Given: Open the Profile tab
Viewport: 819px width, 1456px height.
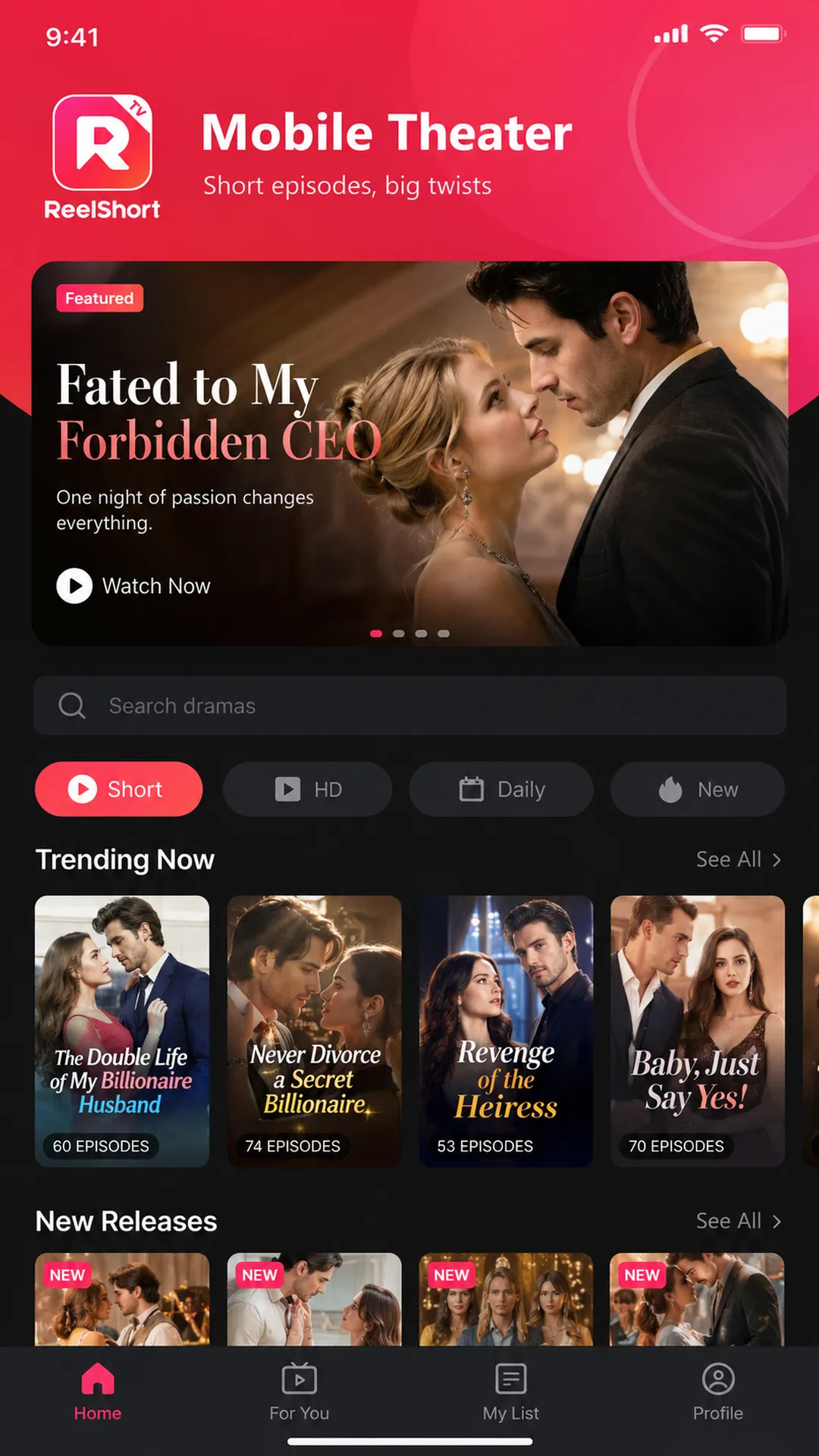Looking at the screenshot, I should pyautogui.click(x=717, y=1392).
